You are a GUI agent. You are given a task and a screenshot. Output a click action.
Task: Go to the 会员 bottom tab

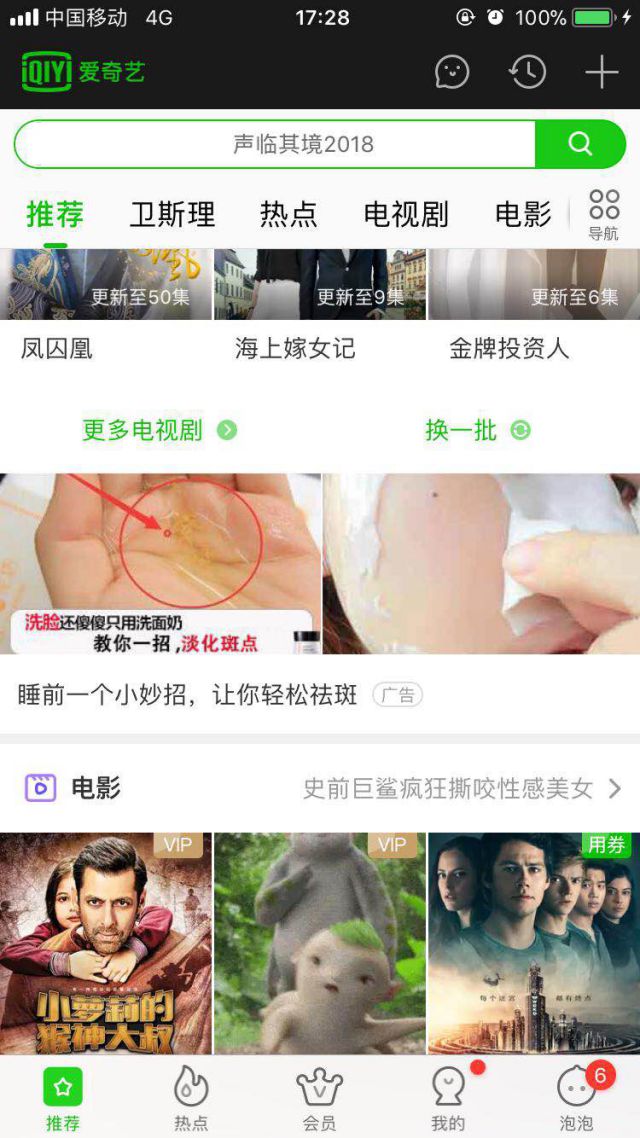click(319, 1097)
